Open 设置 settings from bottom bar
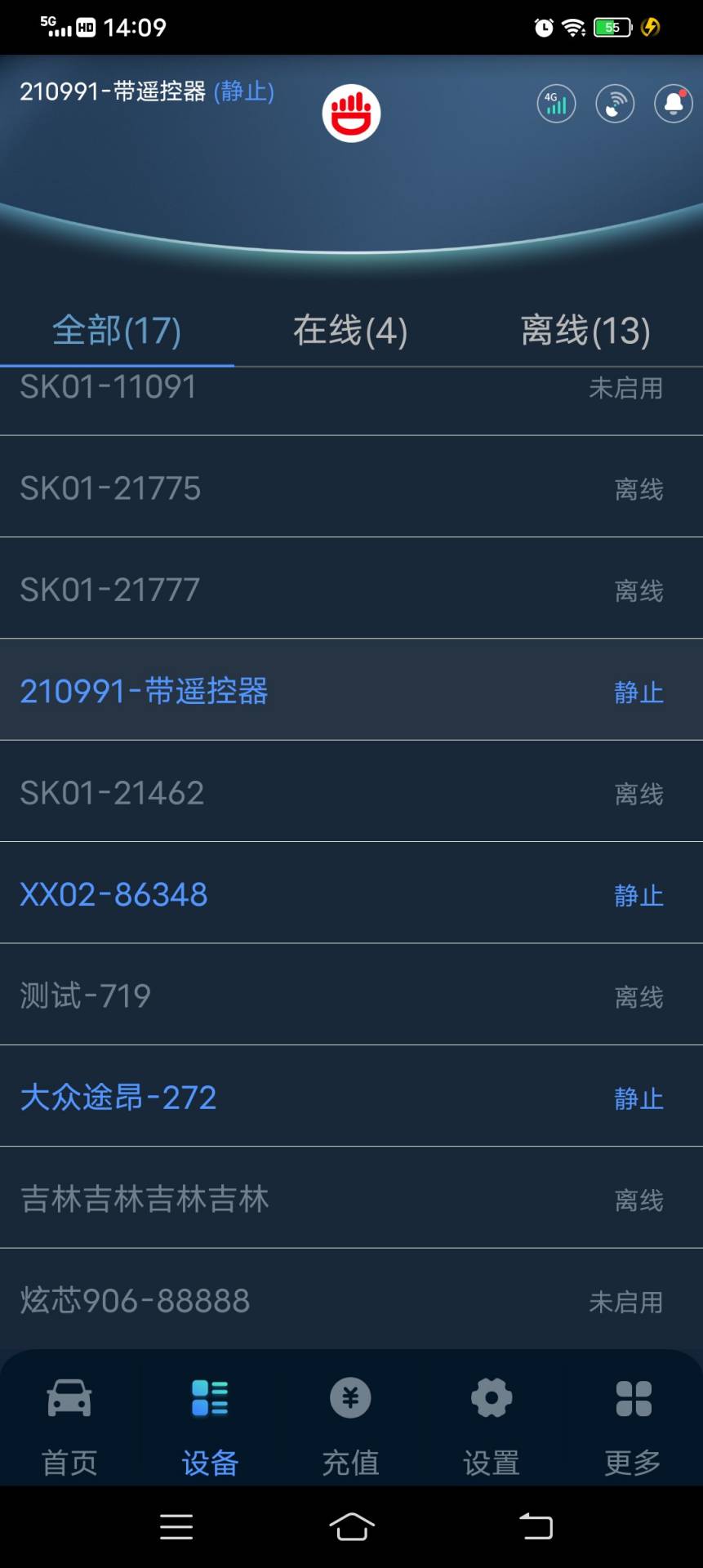This screenshot has width=703, height=1568. (491, 1421)
